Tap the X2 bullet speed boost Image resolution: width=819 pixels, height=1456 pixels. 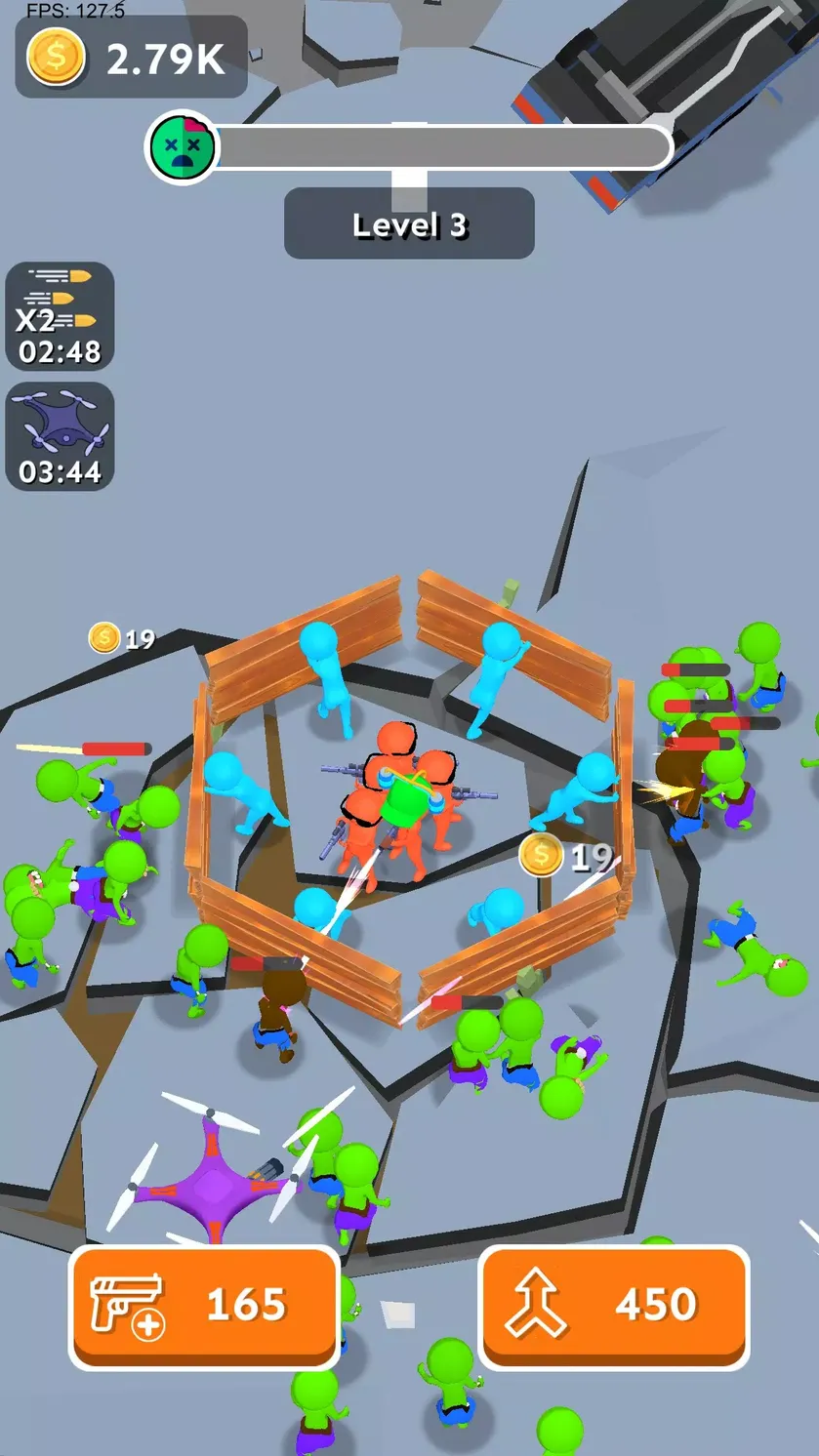click(60, 316)
